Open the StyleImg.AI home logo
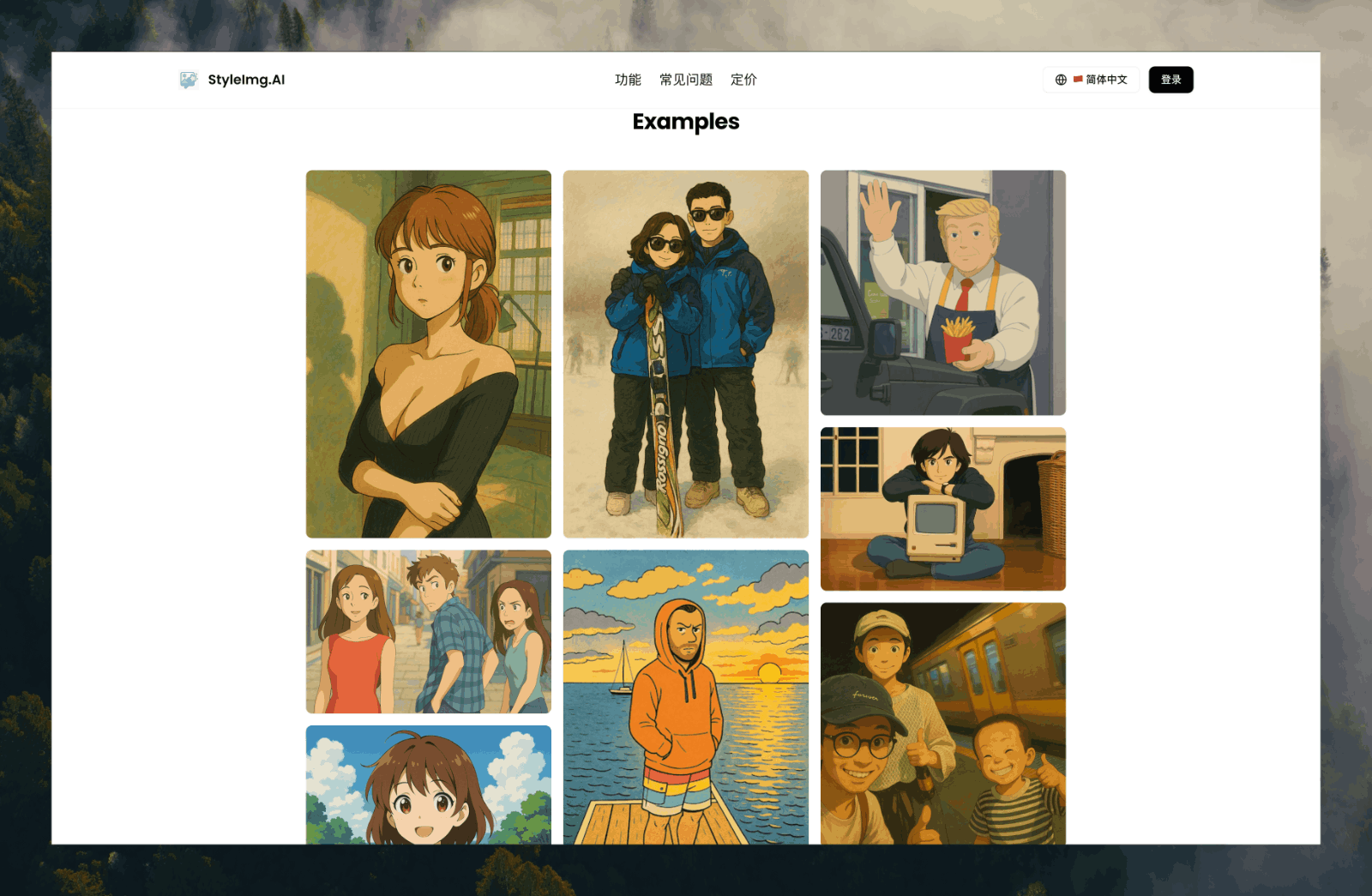1372x896 pixels. (x=232, y=80)
